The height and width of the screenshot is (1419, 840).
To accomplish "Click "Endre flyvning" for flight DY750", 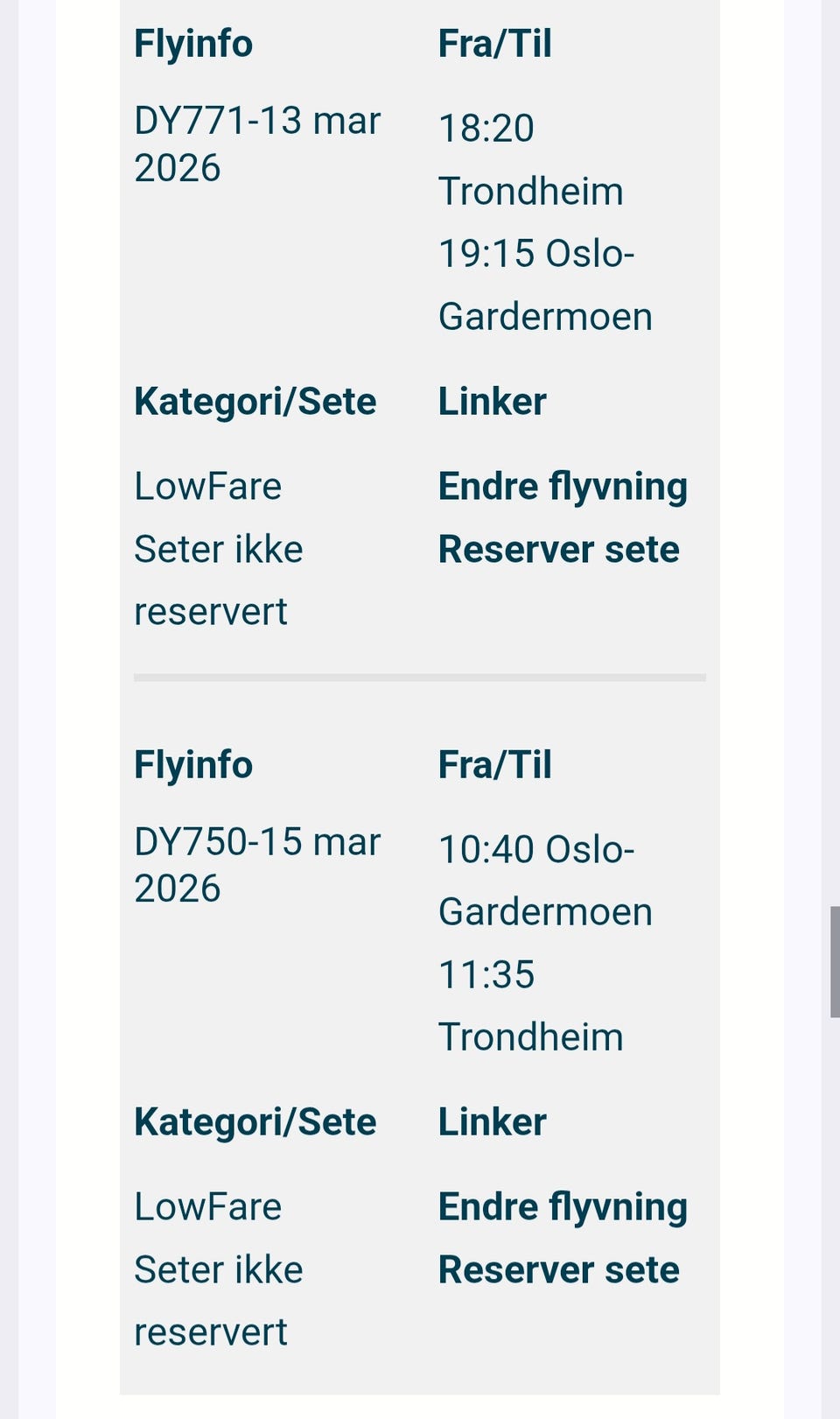I will click(563, 1205).
